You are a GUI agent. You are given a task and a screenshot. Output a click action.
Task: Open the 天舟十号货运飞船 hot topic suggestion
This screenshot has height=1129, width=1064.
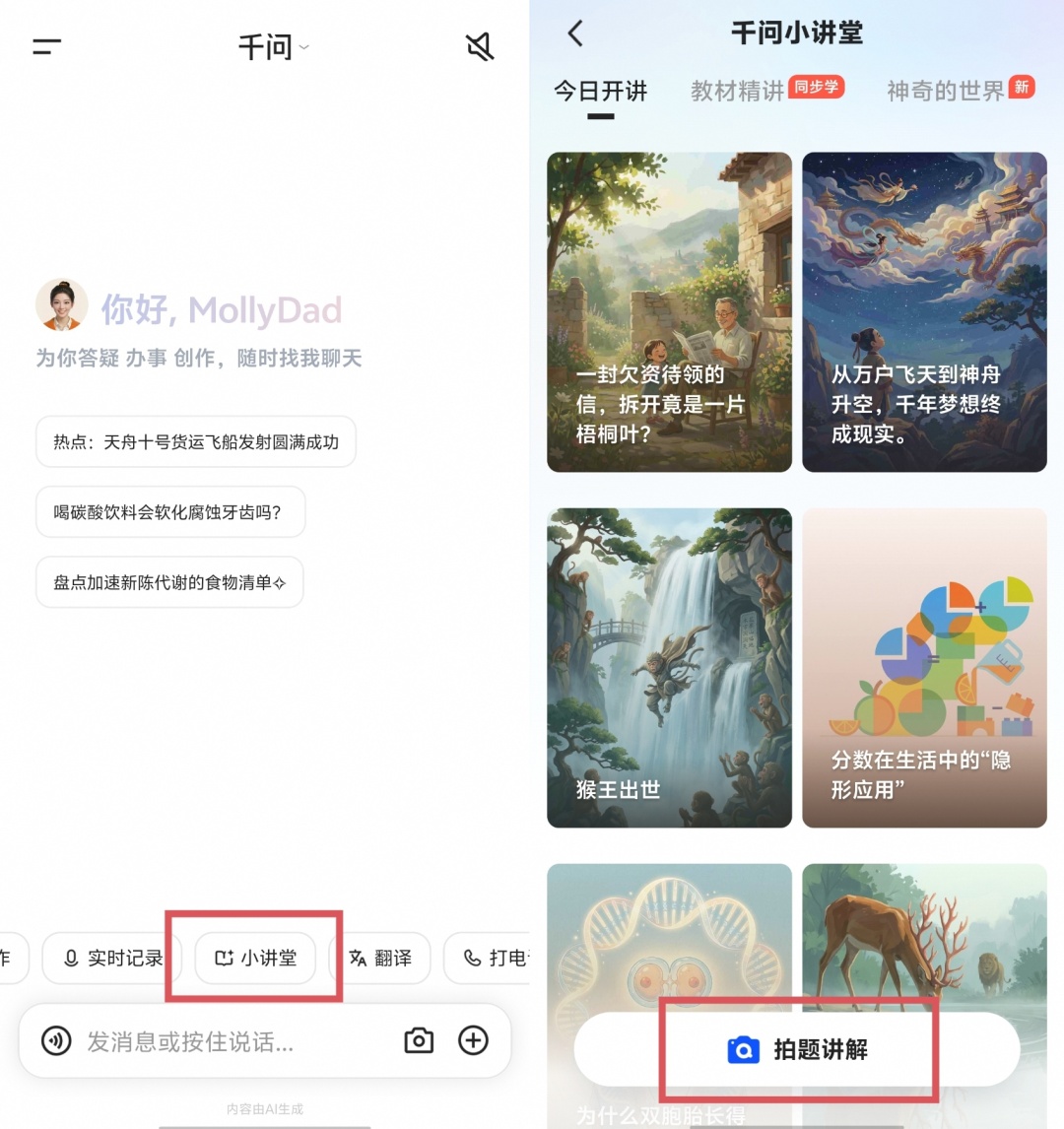(196, 441)
